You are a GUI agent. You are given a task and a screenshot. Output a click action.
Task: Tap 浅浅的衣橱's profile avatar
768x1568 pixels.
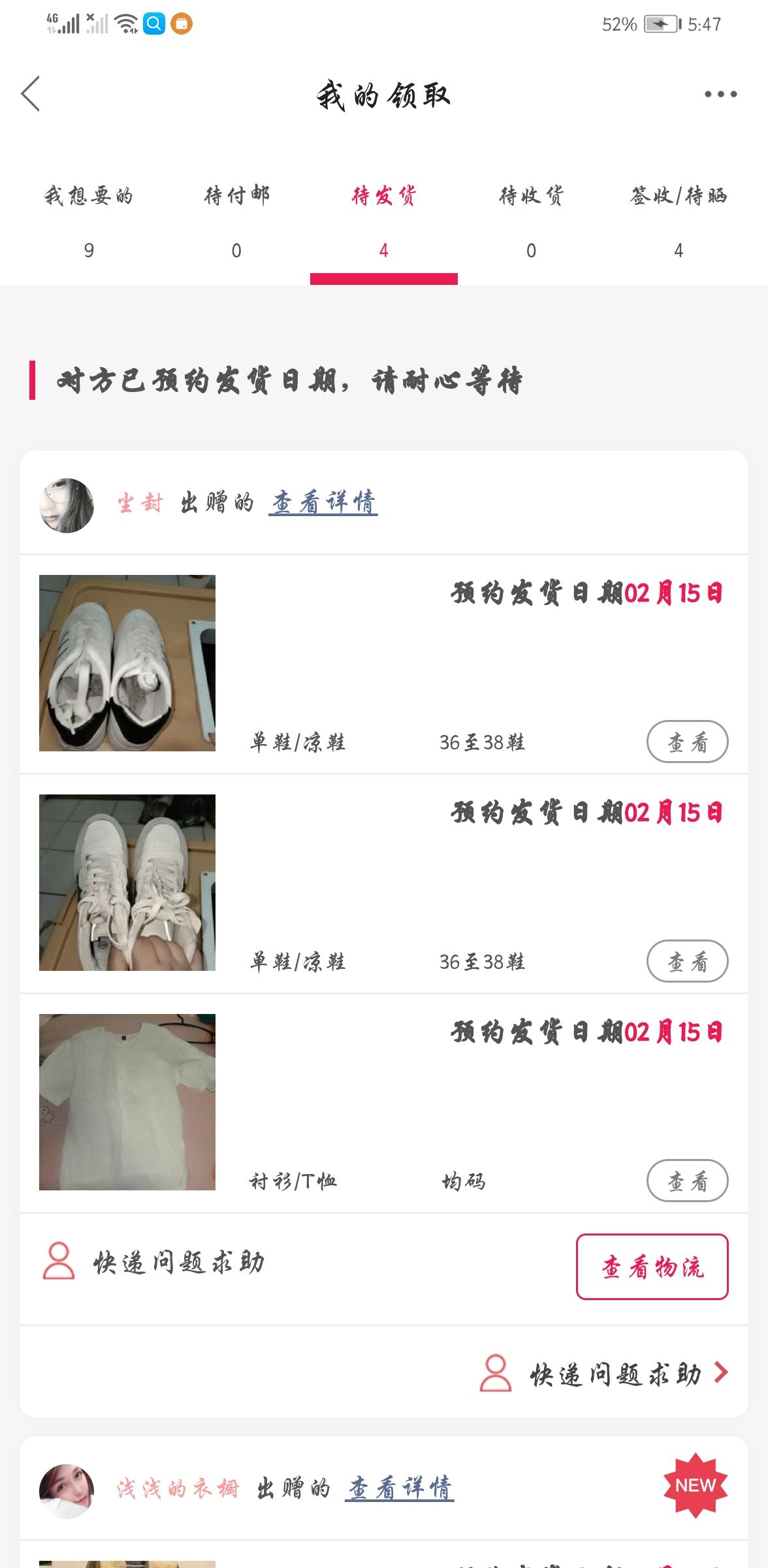[67, 1491]
